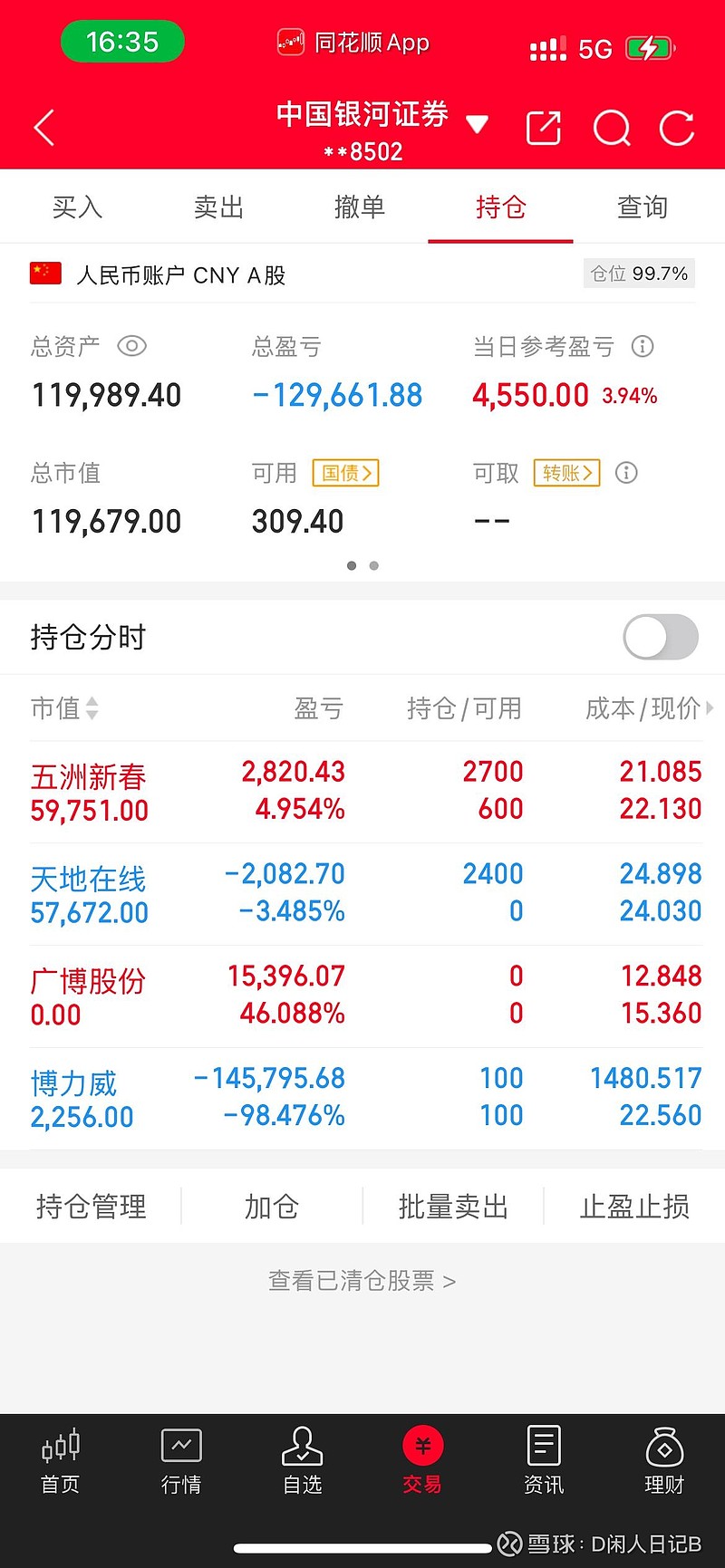Open 查看已清仓股票 link
Screen dimensions: 725x1568
point(362,1280)
